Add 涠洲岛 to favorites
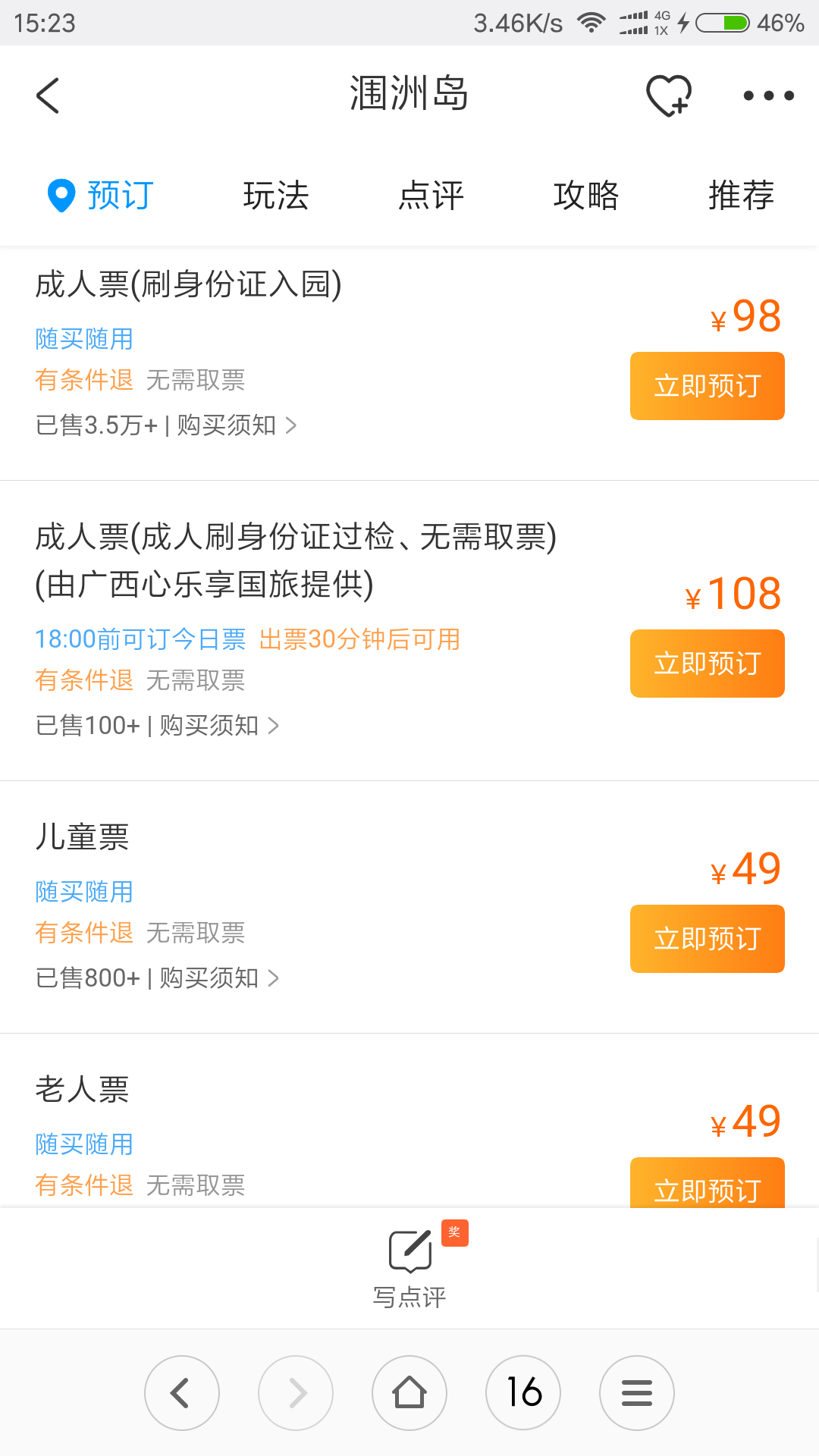 coord(668,96)
